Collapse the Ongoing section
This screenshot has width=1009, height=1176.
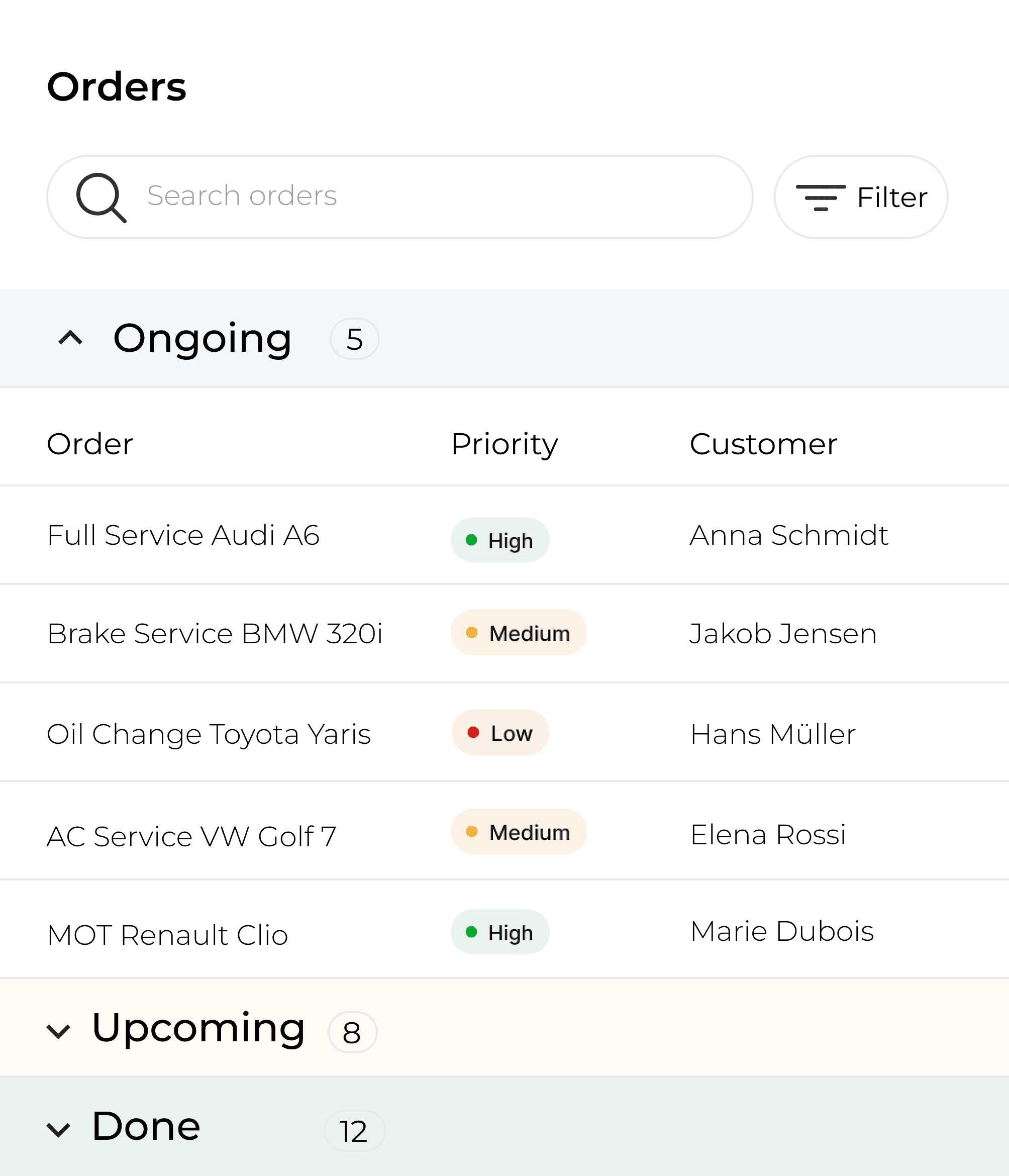coord(70,338)
